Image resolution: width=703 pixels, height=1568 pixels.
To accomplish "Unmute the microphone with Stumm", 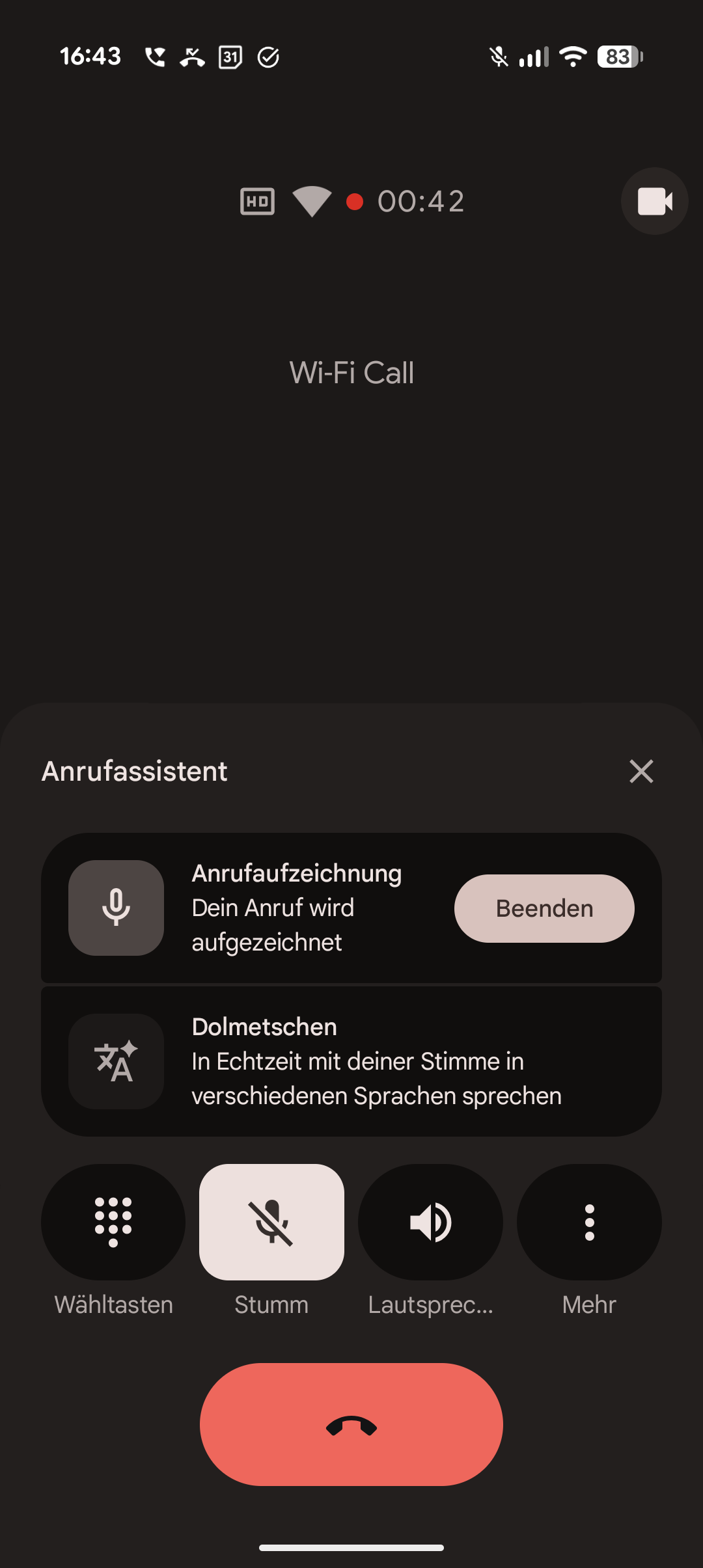I will [x=271, y=1222].
